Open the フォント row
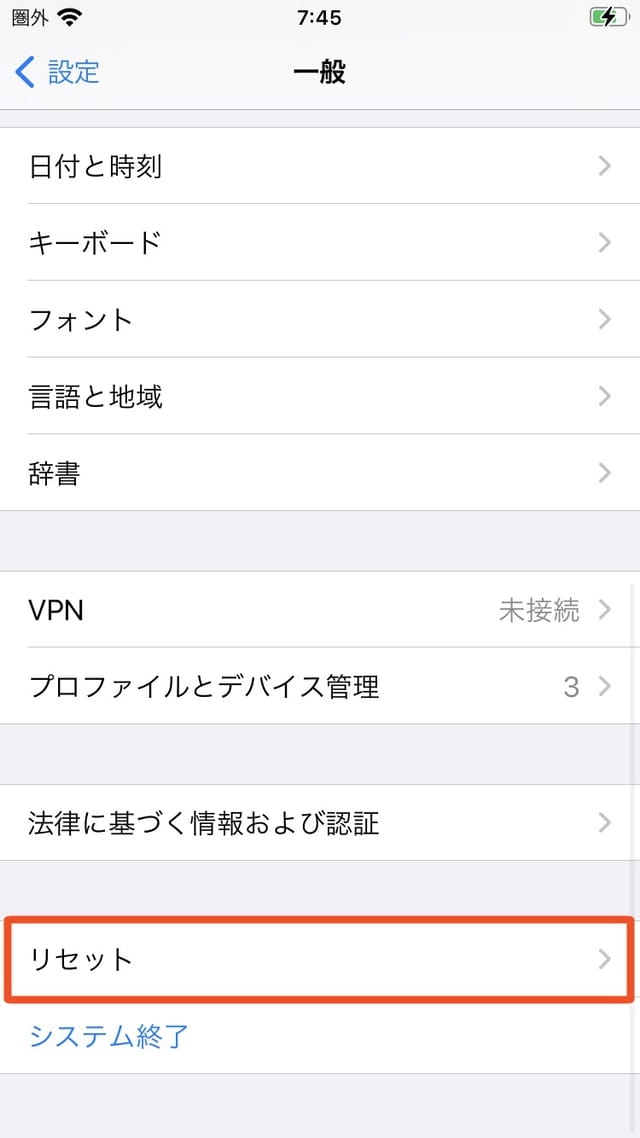Screen dimensions: 640x1138 coord(320,319)
